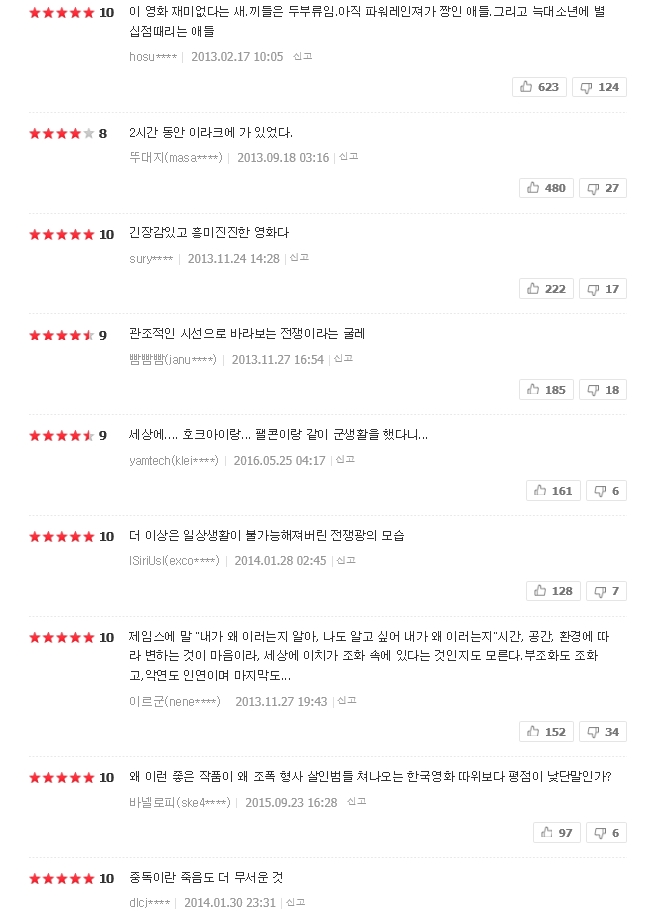Like the sury**** review with 222 likes
656x911 pixels.
(x=545, y=289)
